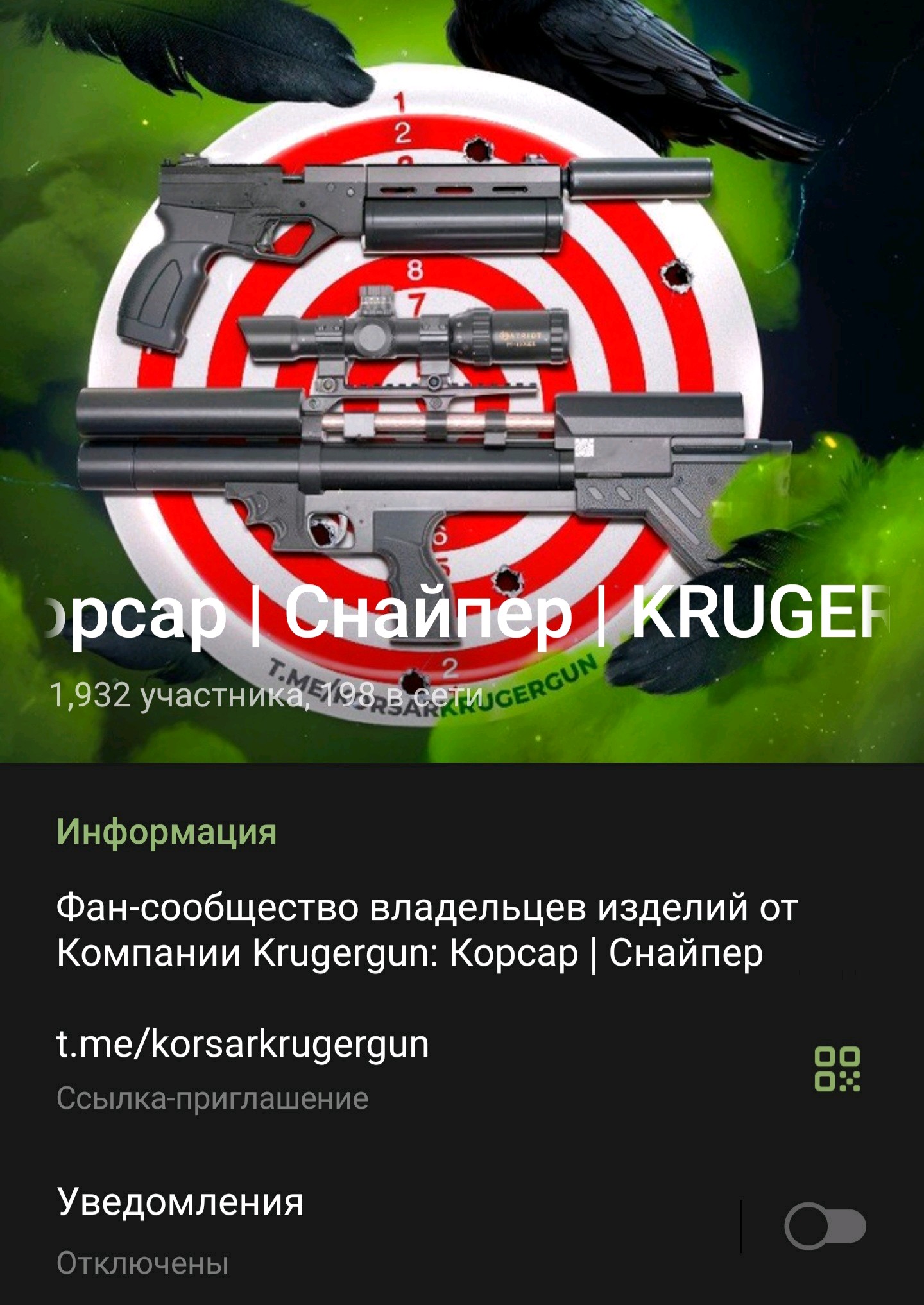This screenshot has height=1305, width=924.
Task: Toggle the Уведомления switch on
Action: pyautogui.click(x=825, y=1226)
